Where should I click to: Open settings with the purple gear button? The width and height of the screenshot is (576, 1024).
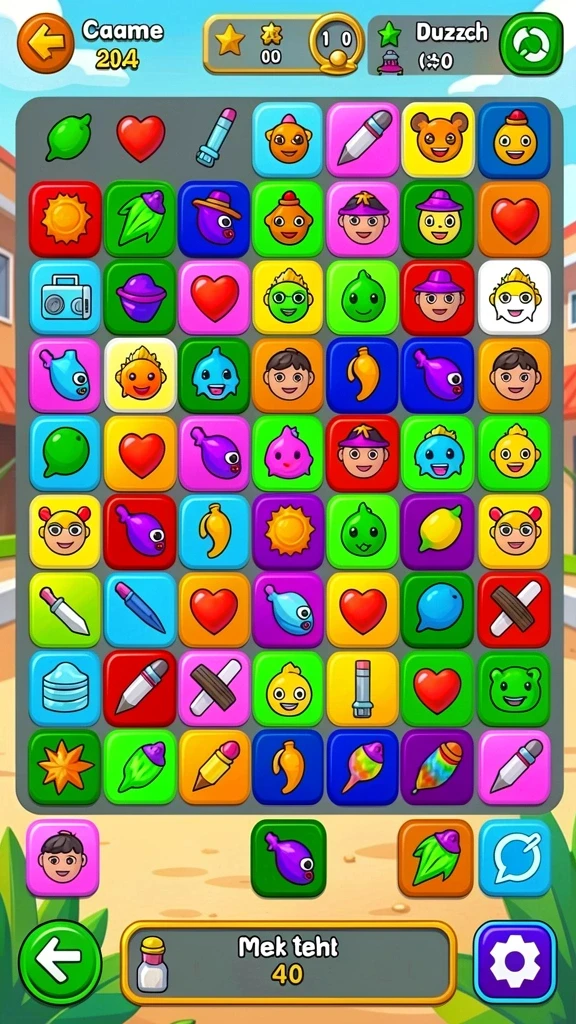click(515, 961)
